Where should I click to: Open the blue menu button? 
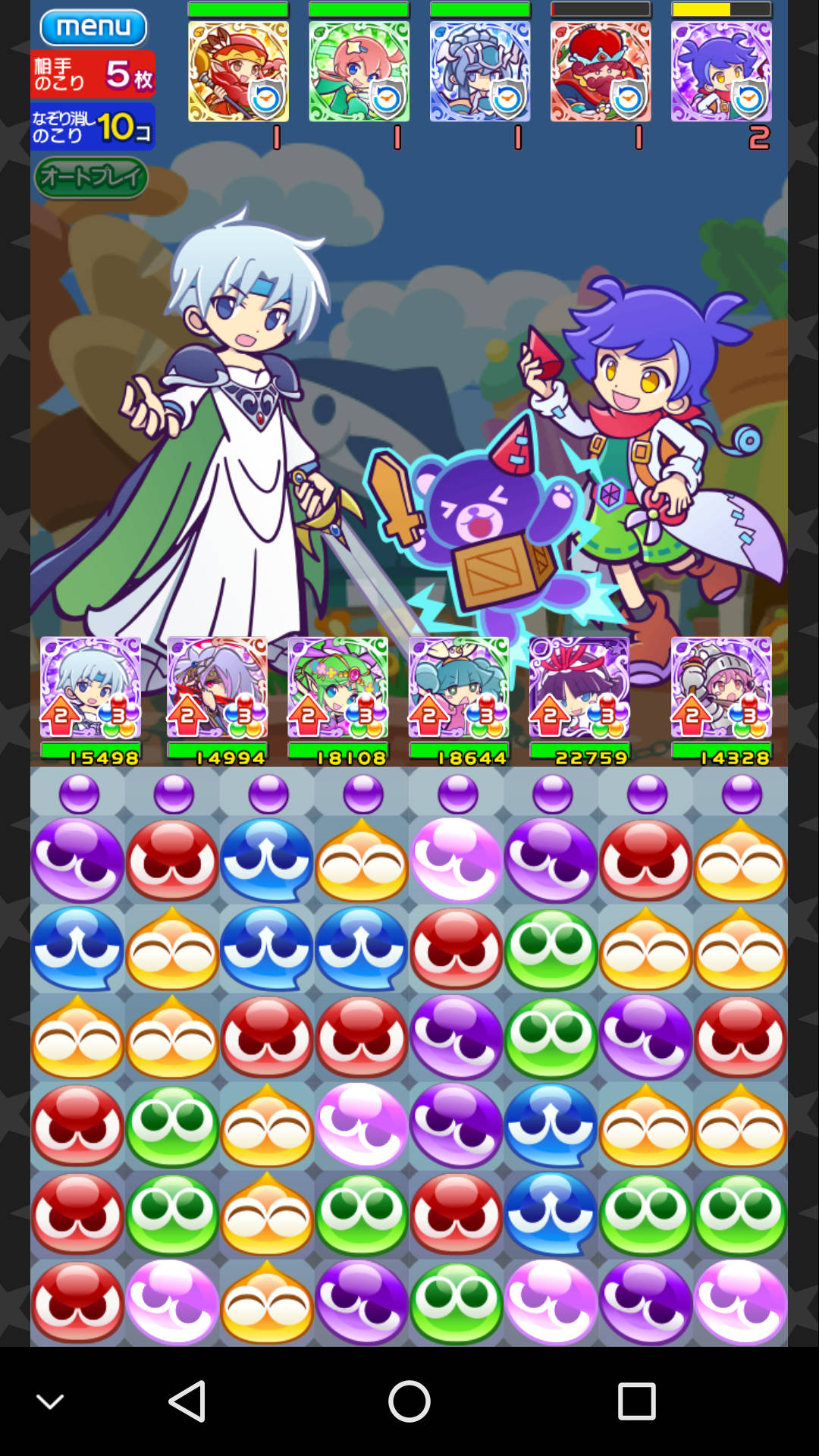tap(93, 27)
